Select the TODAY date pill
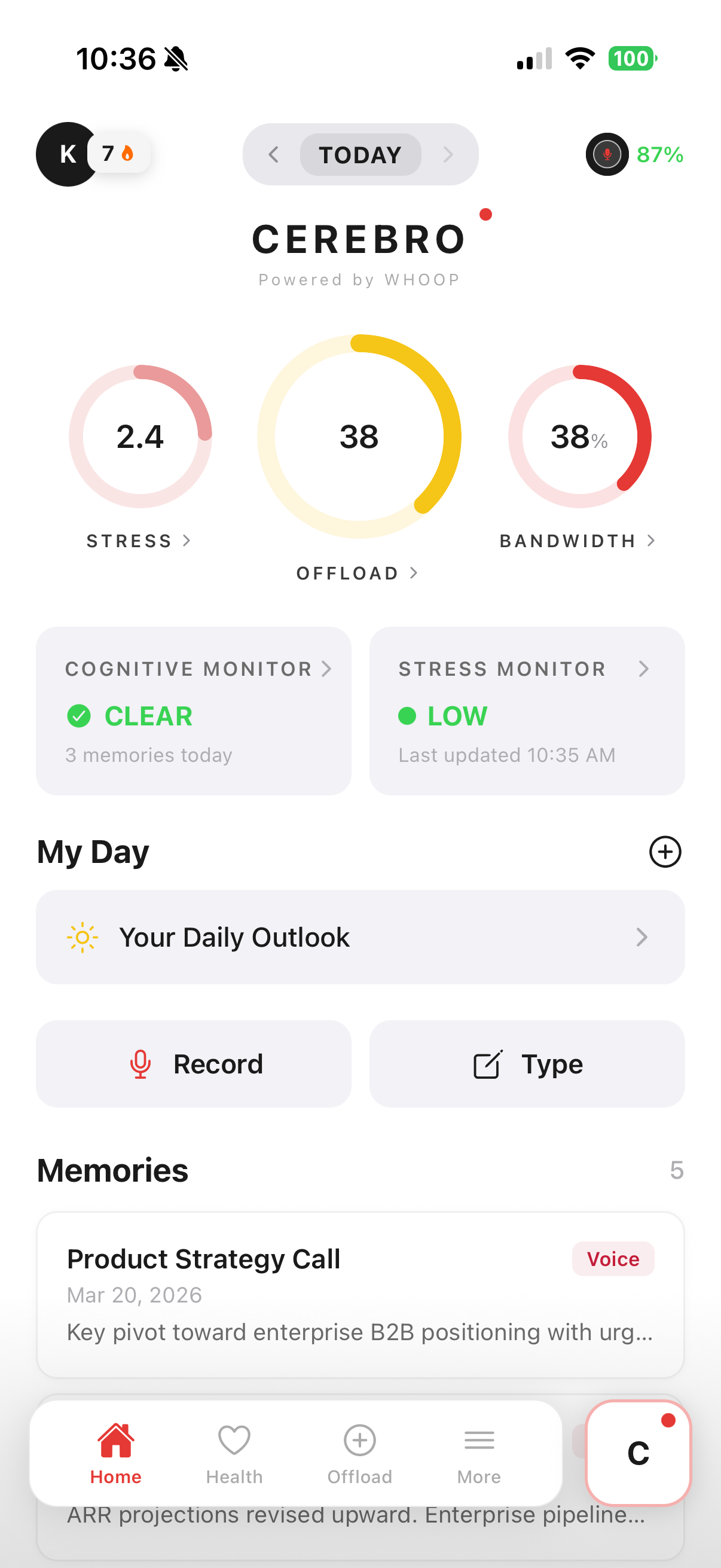Viewport: 721px width, 1568px height. 360,155
